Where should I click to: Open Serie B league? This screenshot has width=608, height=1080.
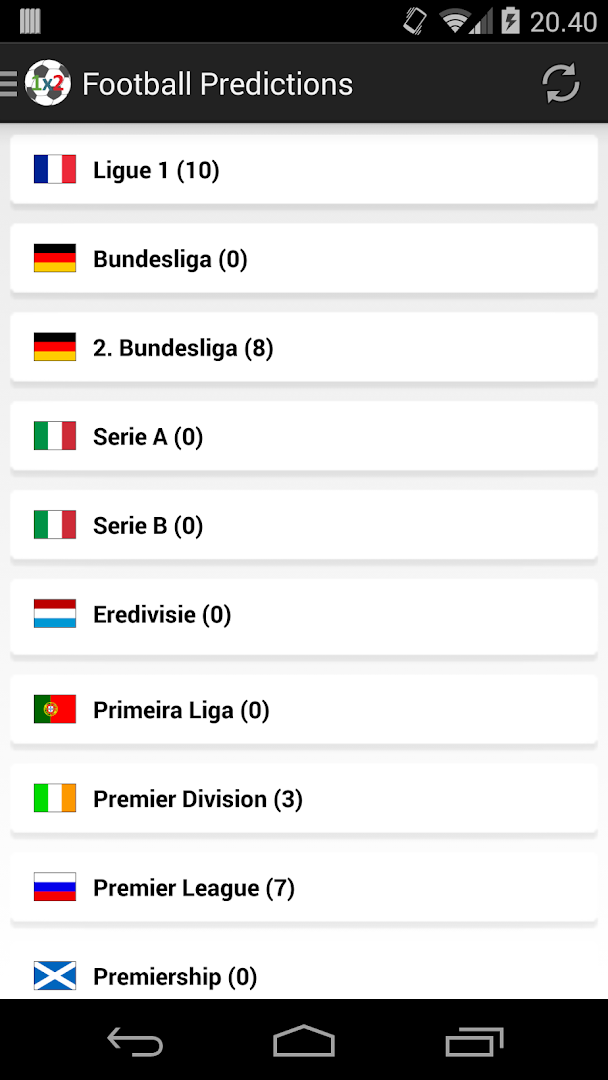point(304,526)
